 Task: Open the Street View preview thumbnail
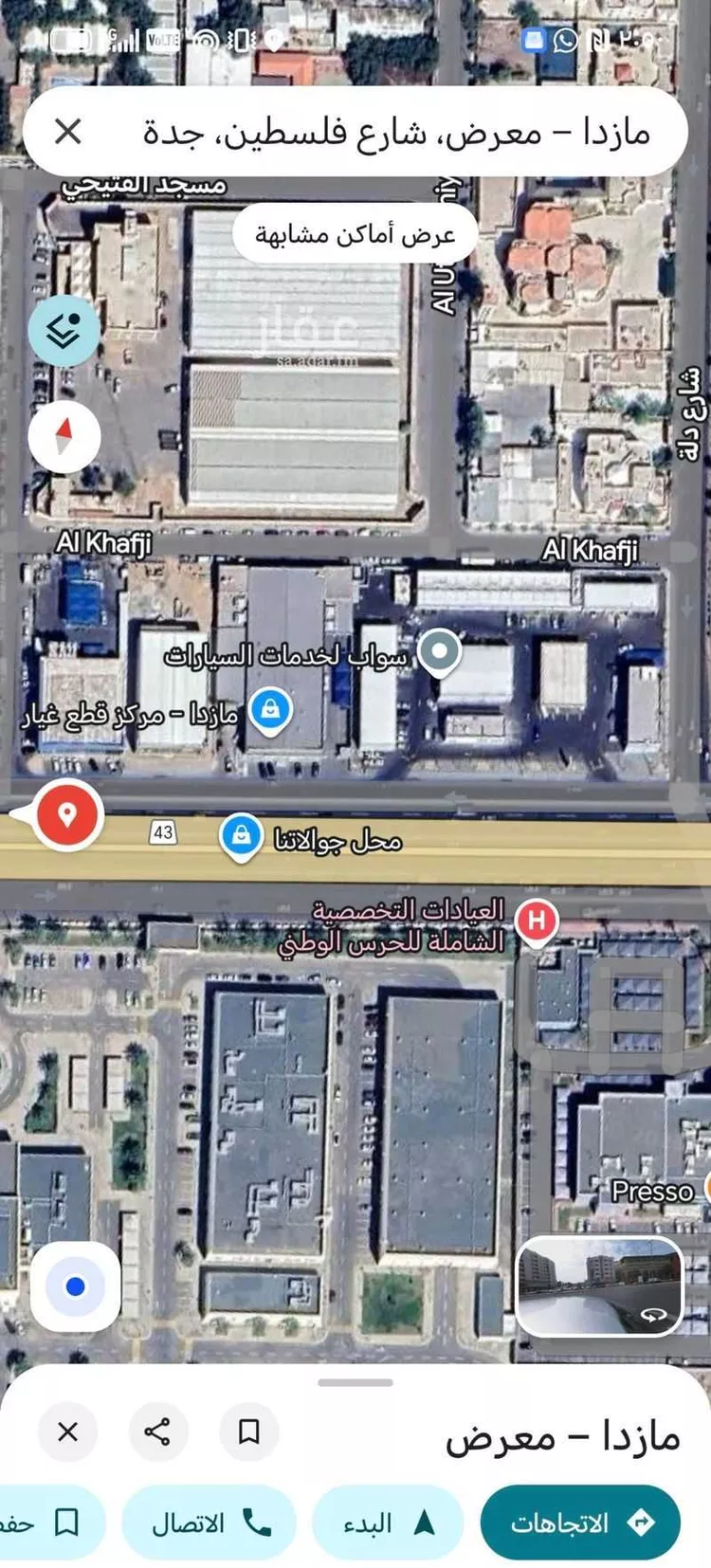(599, 1286)
